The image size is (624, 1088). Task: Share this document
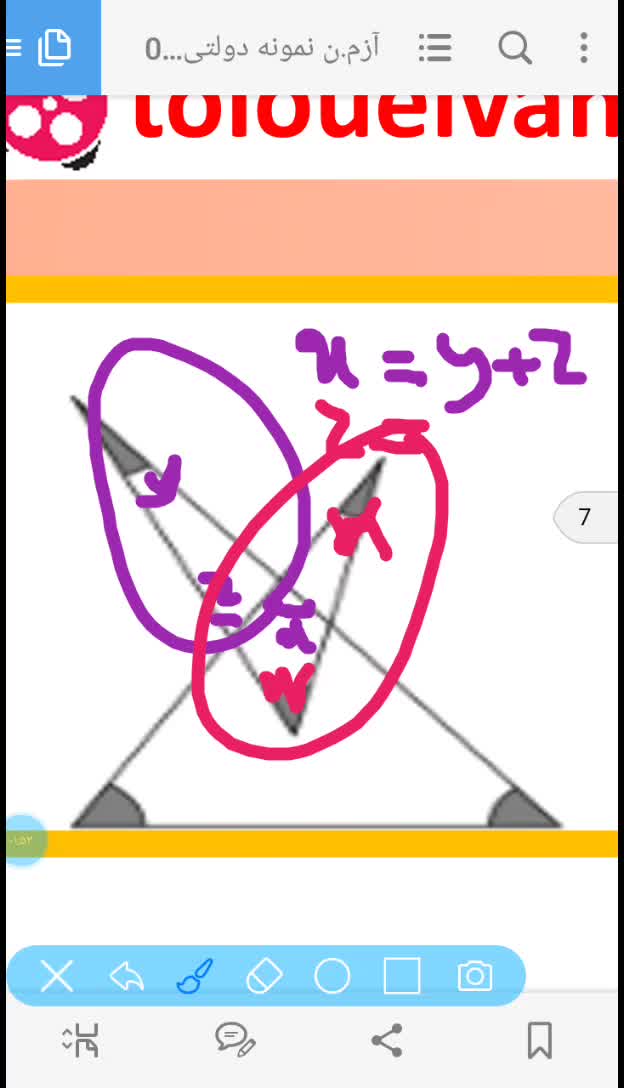(387, 1041)
